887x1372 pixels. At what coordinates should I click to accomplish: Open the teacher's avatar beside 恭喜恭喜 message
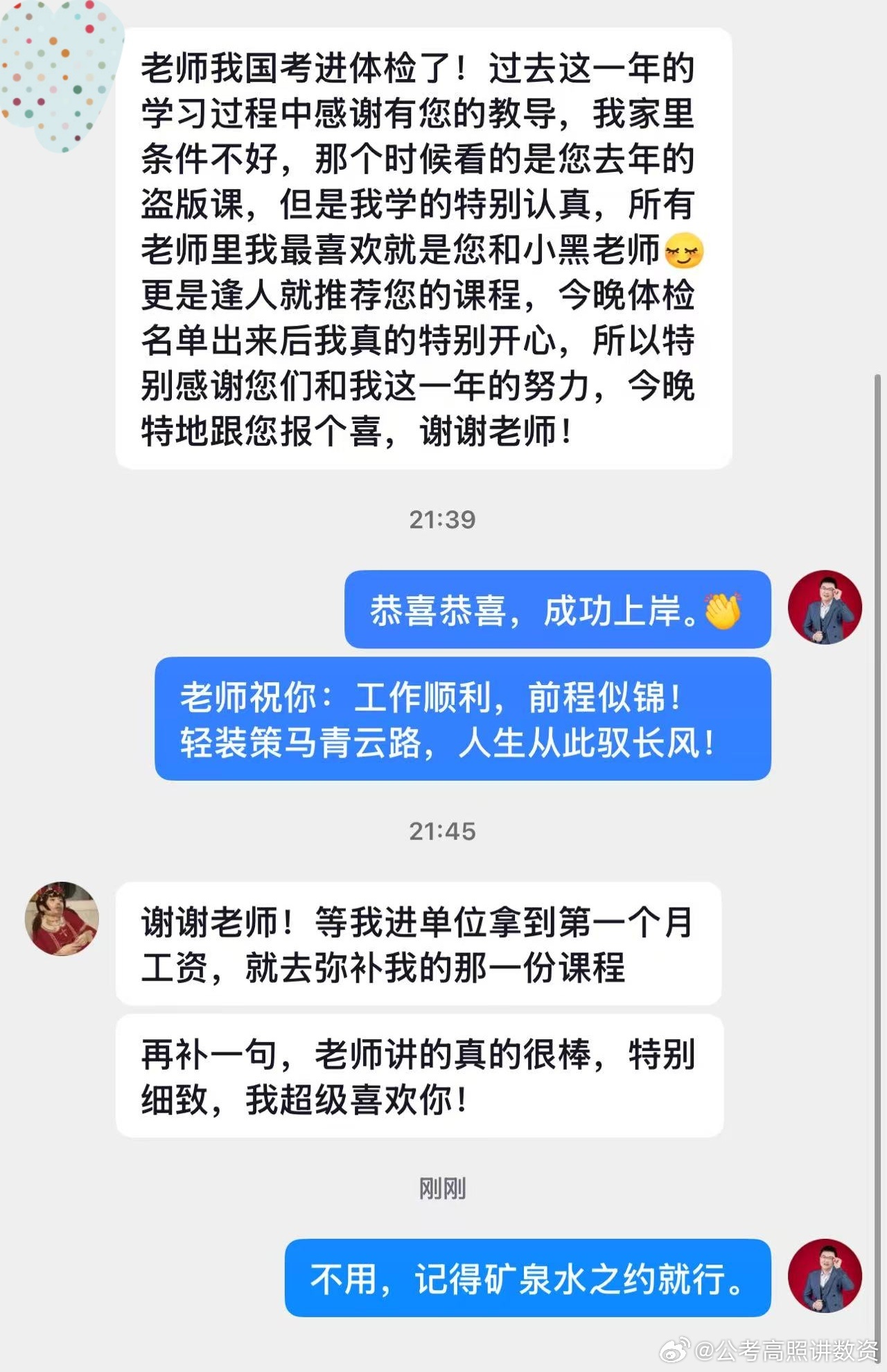[x=825, y=610]
